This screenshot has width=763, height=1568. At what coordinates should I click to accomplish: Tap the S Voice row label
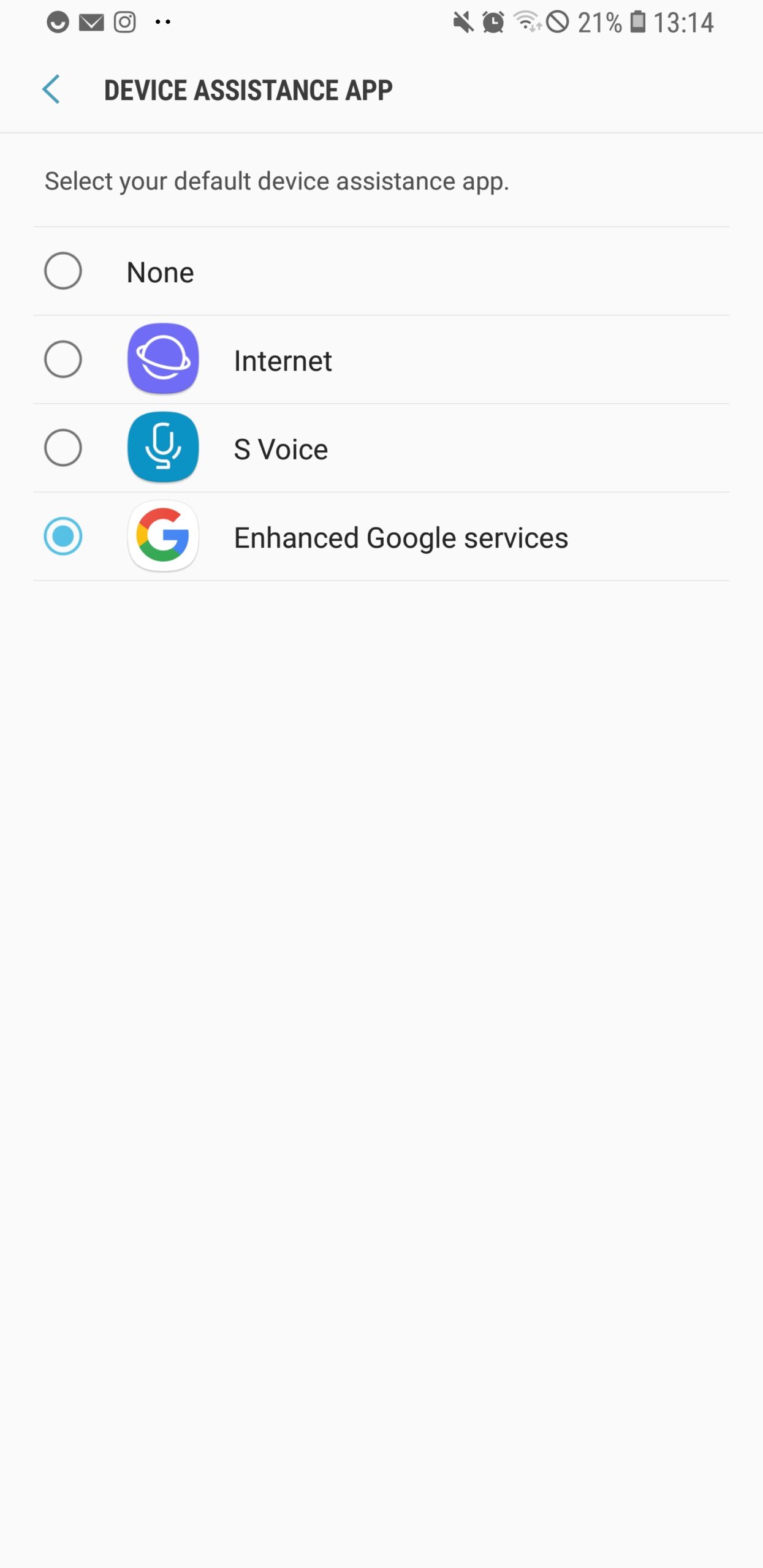(281, 448)
